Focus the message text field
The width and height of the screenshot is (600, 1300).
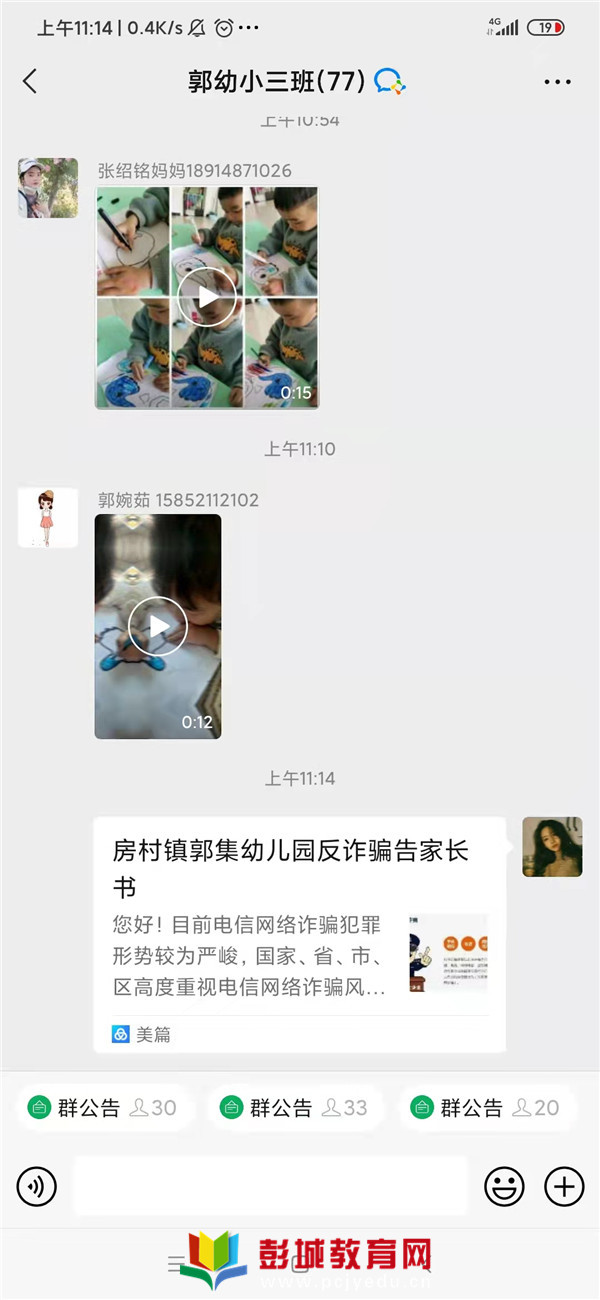pyautogui.click(x=270, y=1186)
